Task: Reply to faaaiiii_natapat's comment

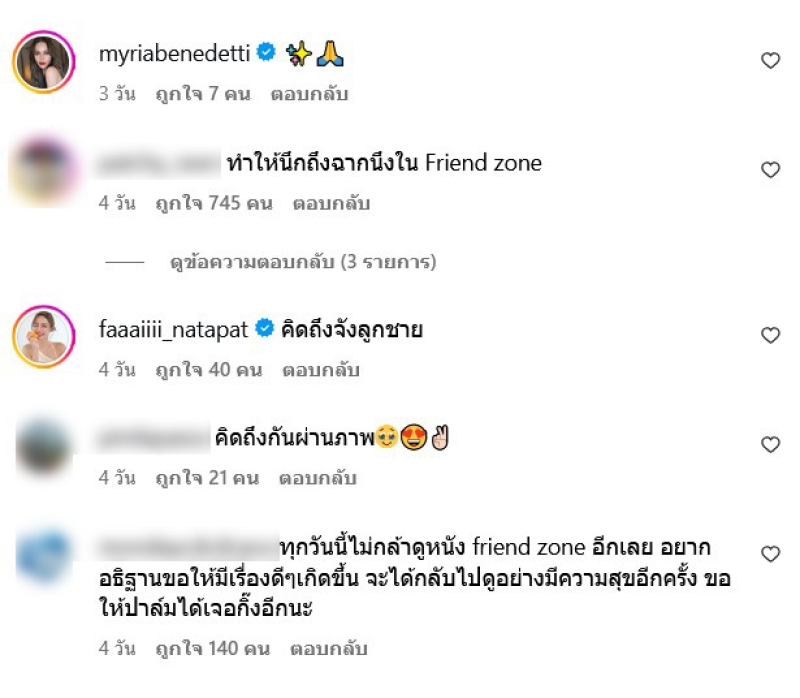Action: pyautogui.click(x=320, y=370)
